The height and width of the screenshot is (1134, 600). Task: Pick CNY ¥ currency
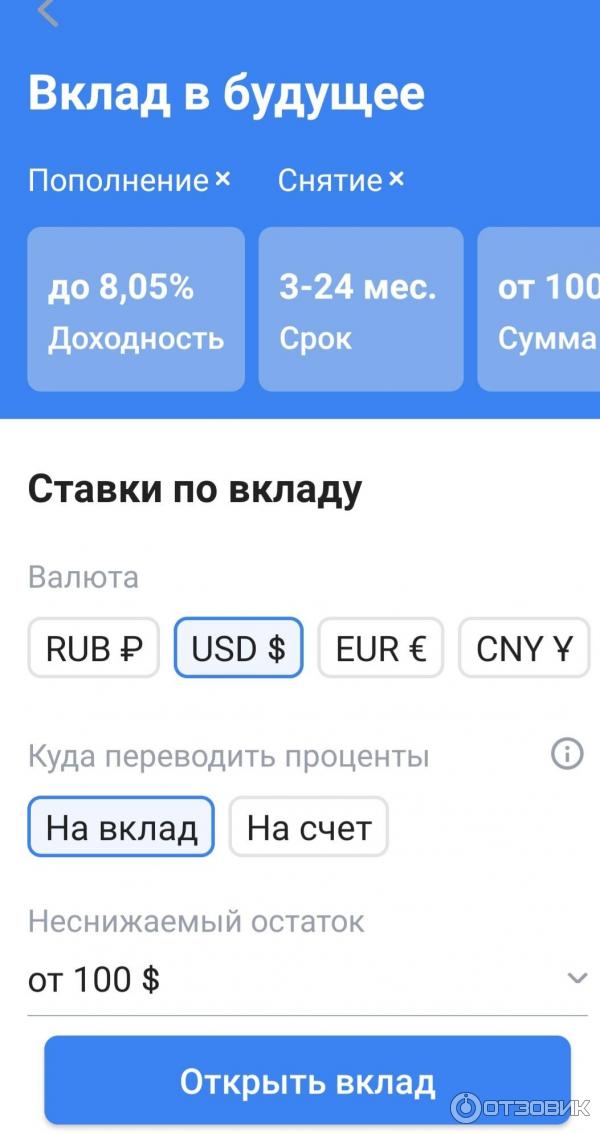pyautogui.click(x=524, y=649)
